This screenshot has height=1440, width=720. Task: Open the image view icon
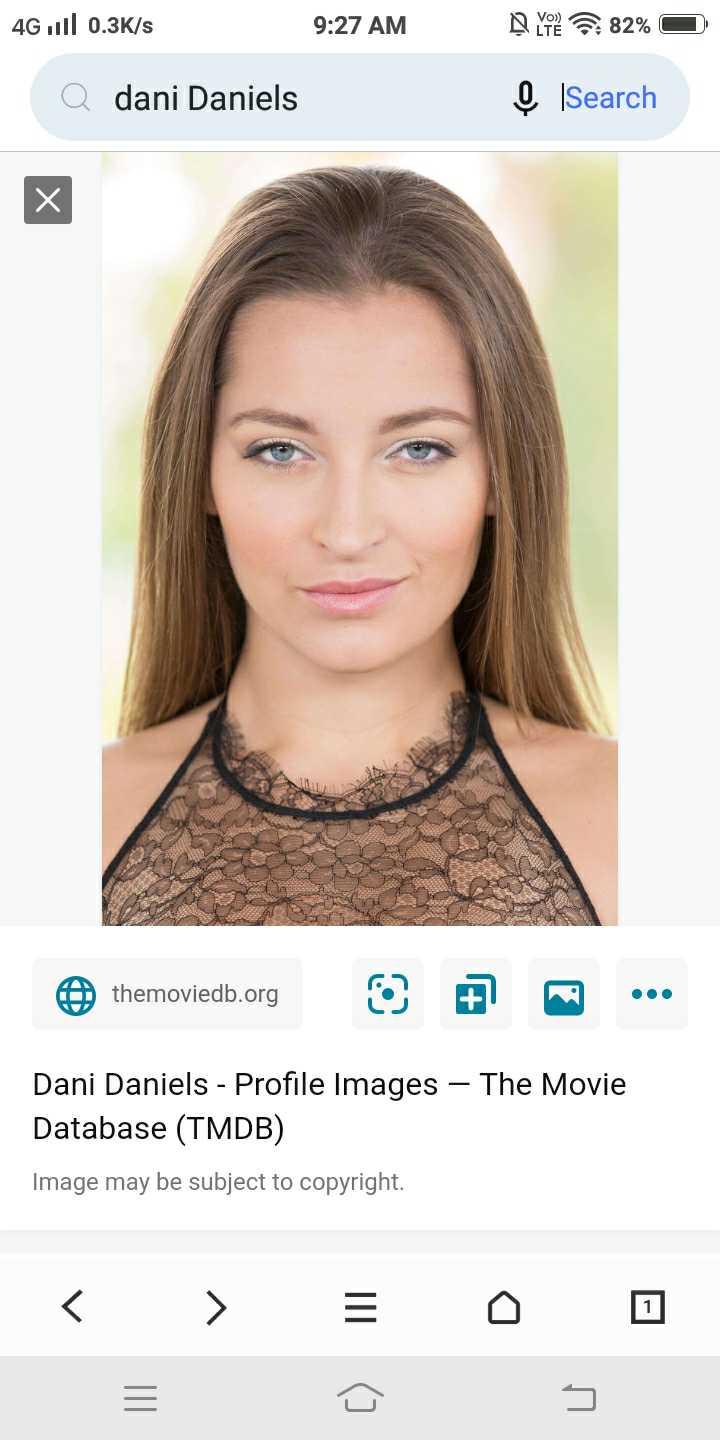click(564, 994)
